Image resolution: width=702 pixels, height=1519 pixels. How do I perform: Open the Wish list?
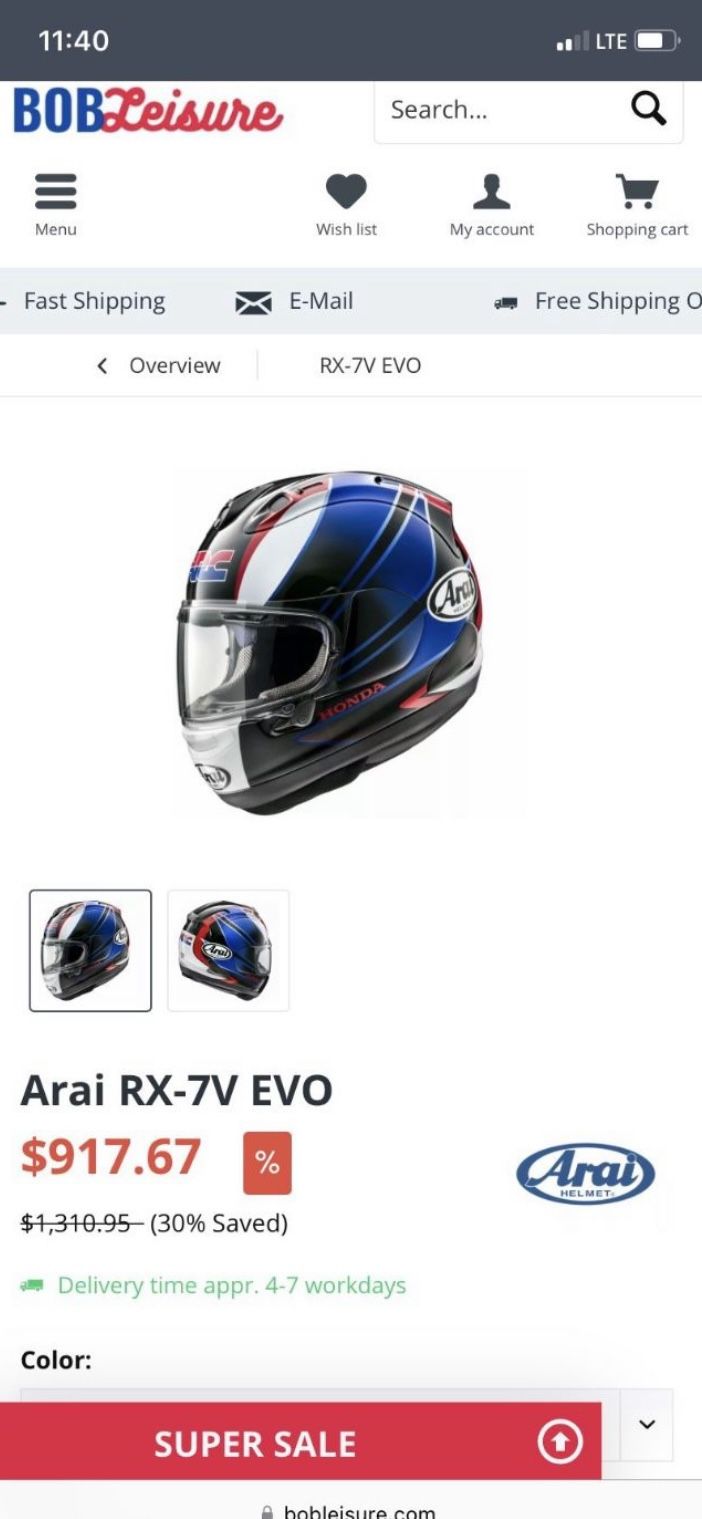[x=346, y=204]
